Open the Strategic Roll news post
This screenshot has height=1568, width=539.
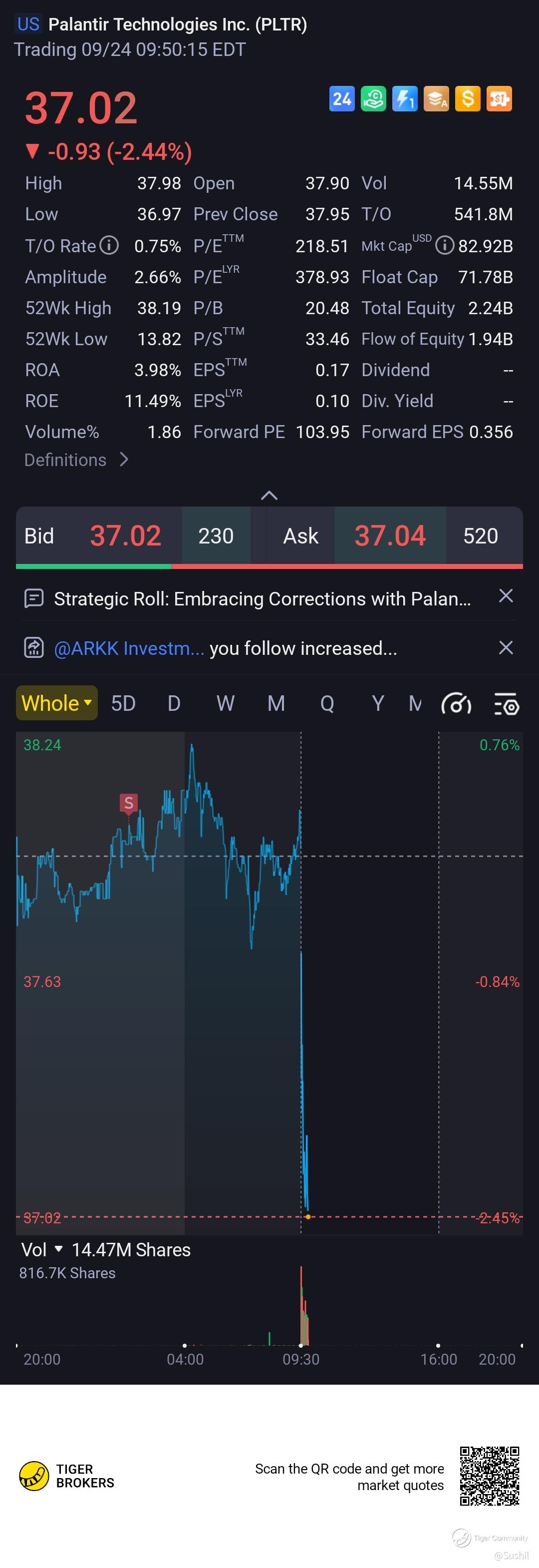pos(262,599)
